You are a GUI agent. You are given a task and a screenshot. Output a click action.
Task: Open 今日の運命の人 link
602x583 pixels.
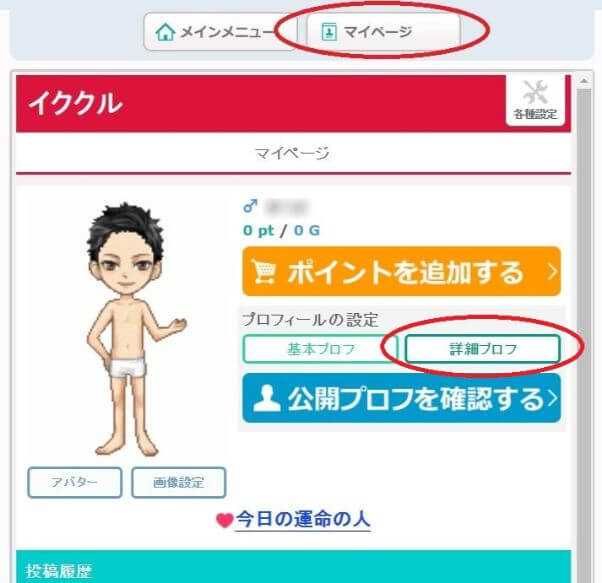pos(302,520)
